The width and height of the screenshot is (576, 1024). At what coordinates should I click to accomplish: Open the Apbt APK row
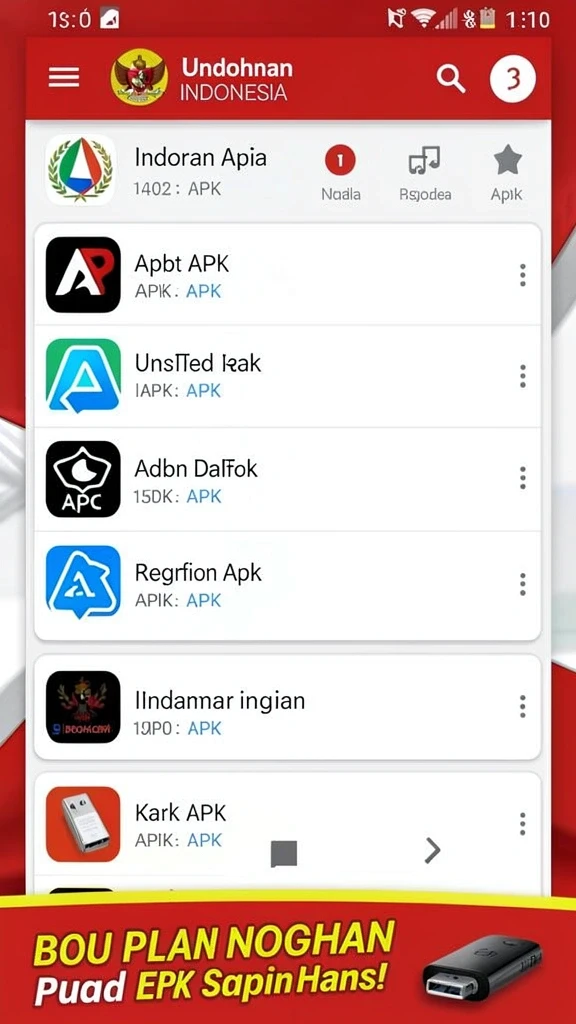pyautogui.click(x=287, y=274)
